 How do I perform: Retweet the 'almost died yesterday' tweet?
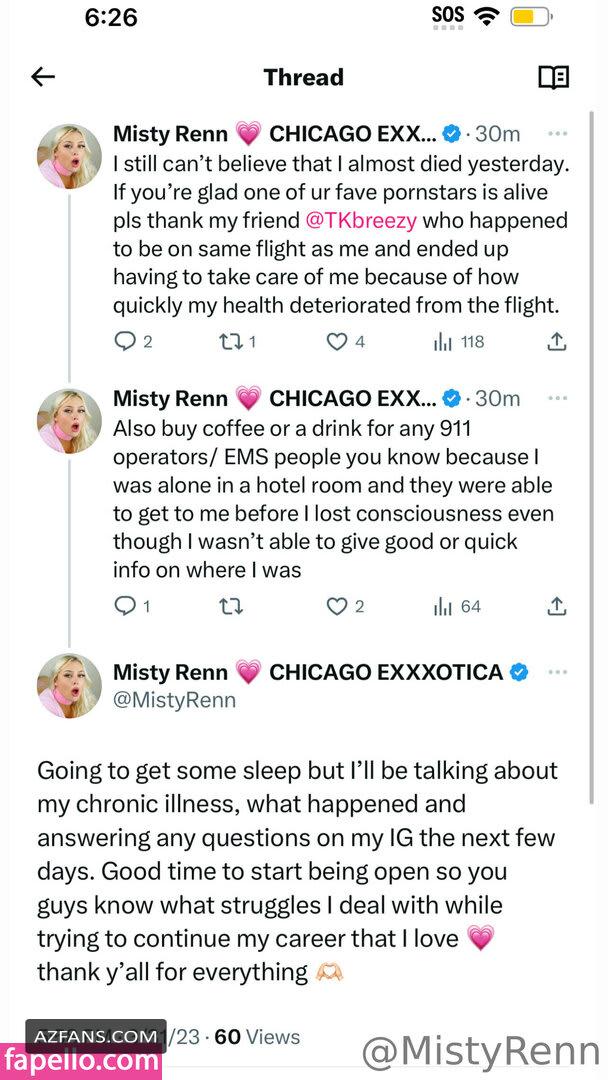coord(236,342)
